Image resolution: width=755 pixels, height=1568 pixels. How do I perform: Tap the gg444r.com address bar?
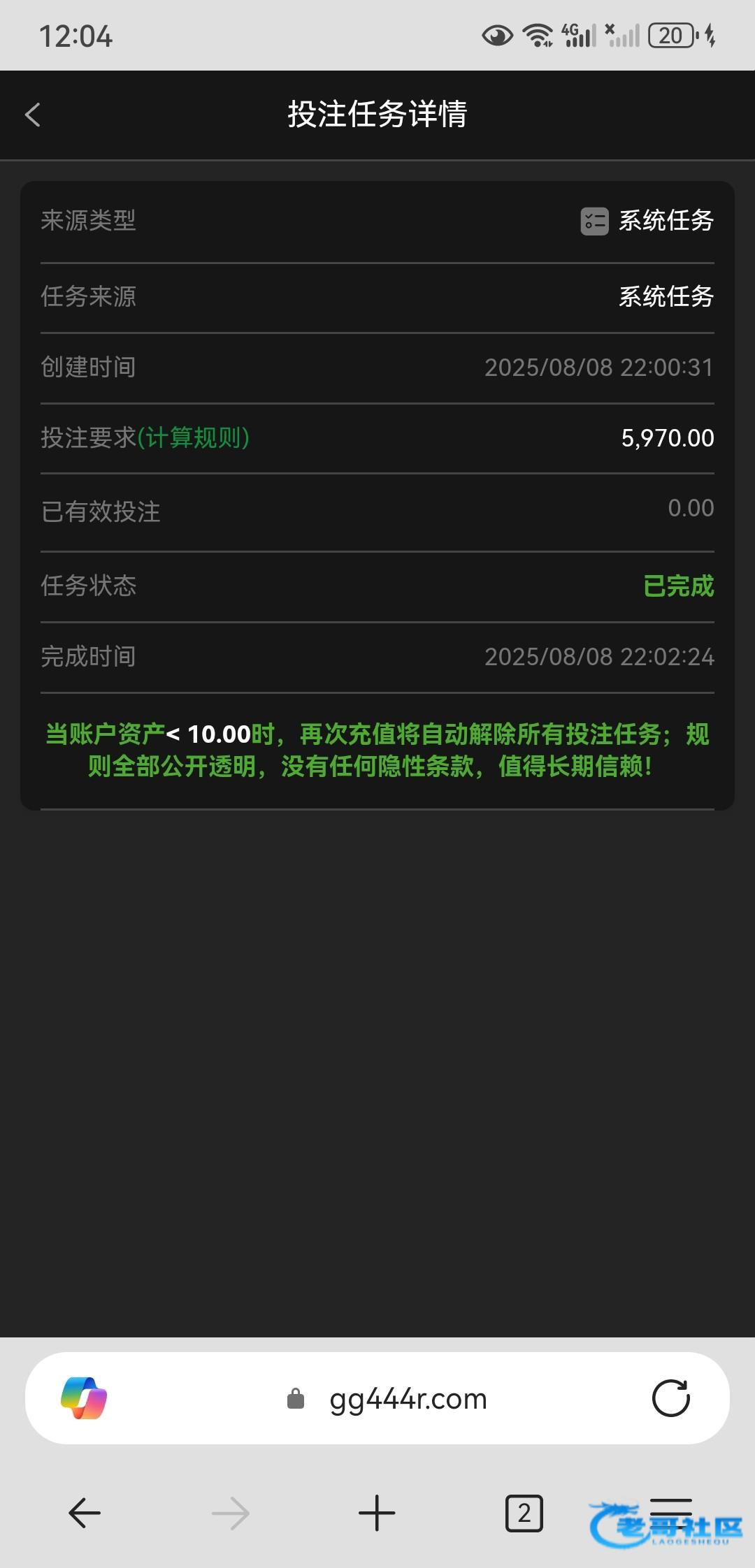[x=377, y=1399]
